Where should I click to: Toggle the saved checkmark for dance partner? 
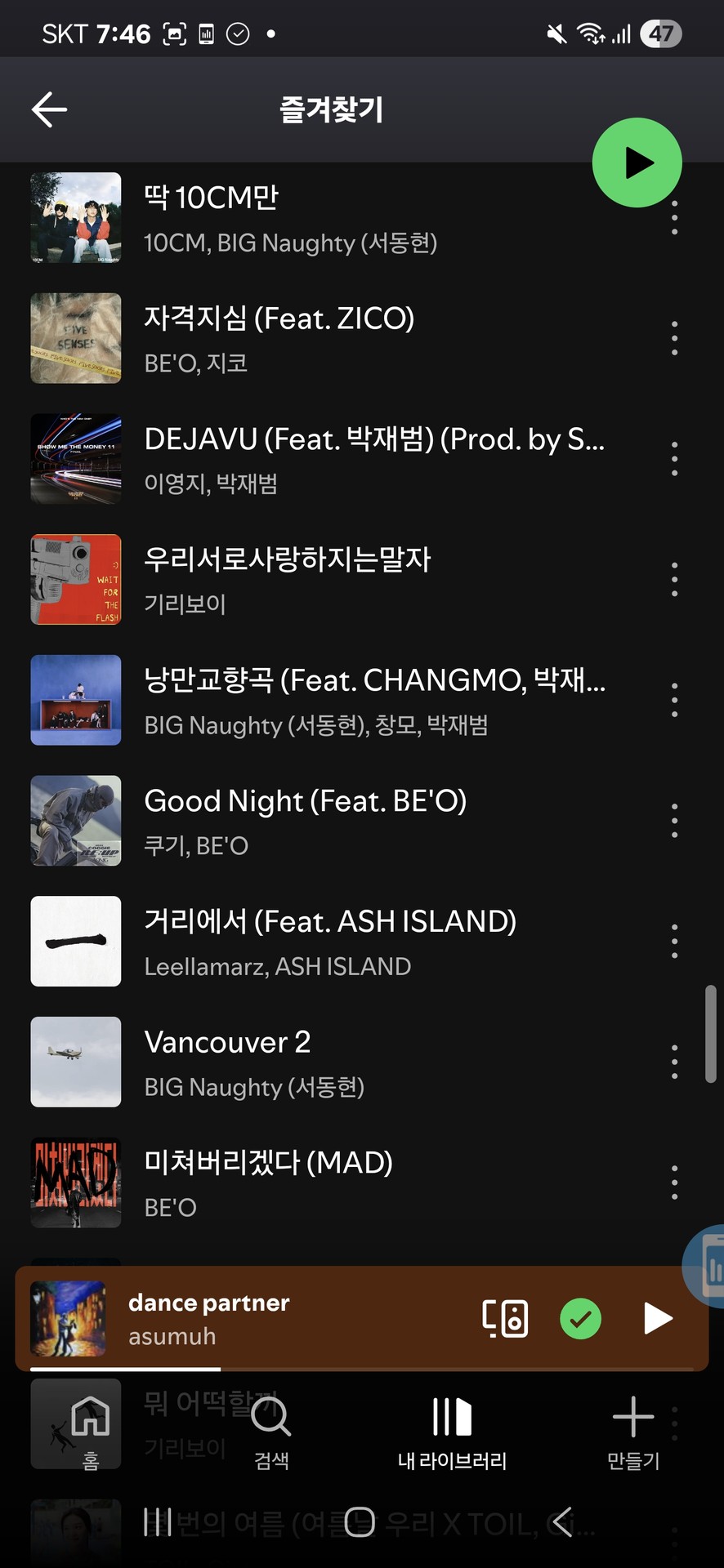580,1318
